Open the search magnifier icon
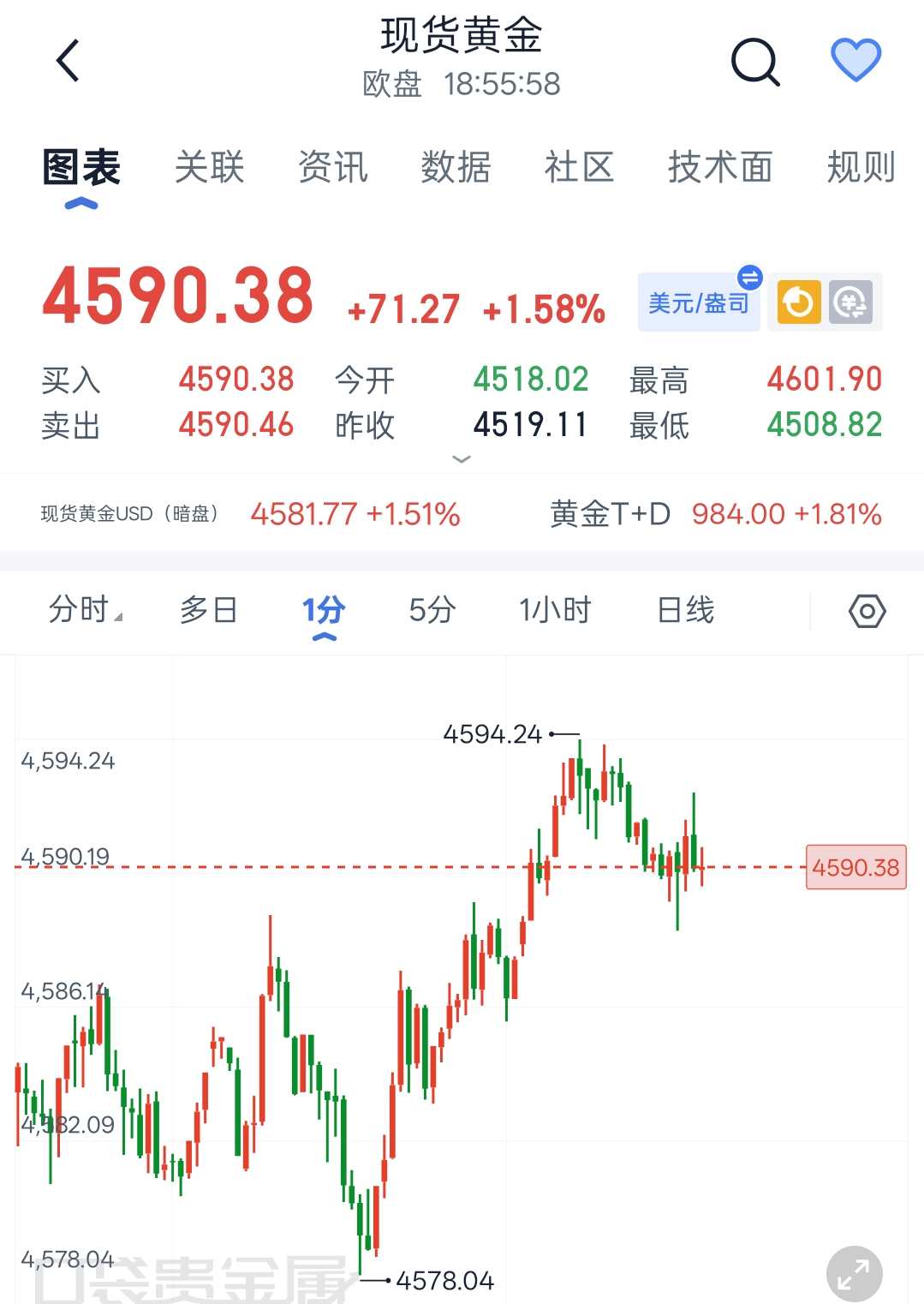This screenshot has height=1304, width=924. [x=755, y=61]
